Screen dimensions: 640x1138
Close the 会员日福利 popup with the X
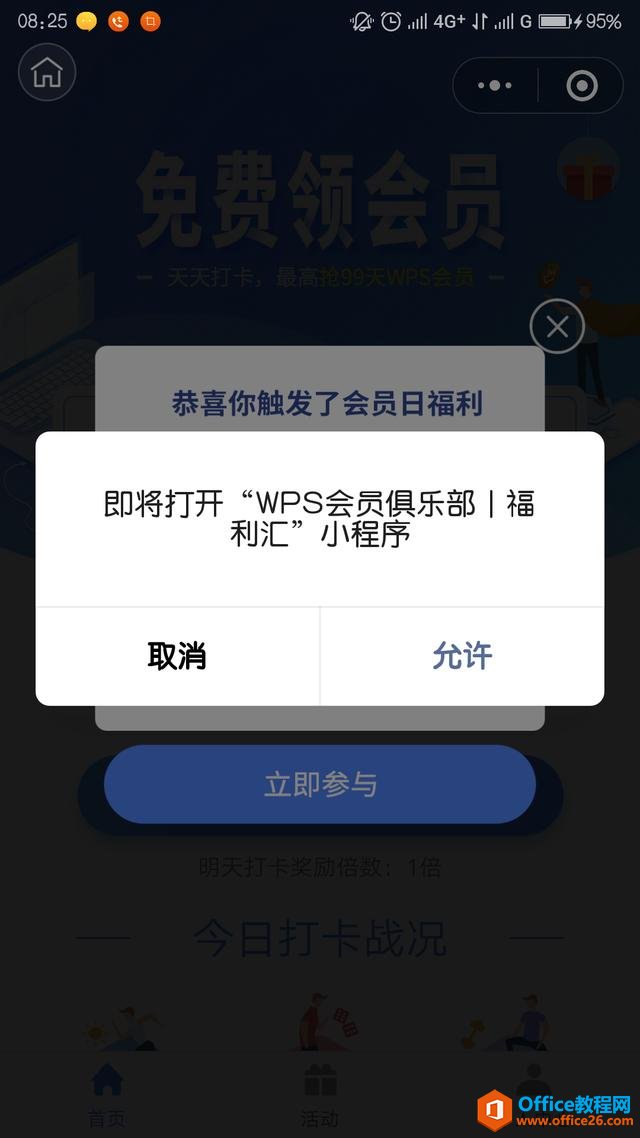(557, 326)
